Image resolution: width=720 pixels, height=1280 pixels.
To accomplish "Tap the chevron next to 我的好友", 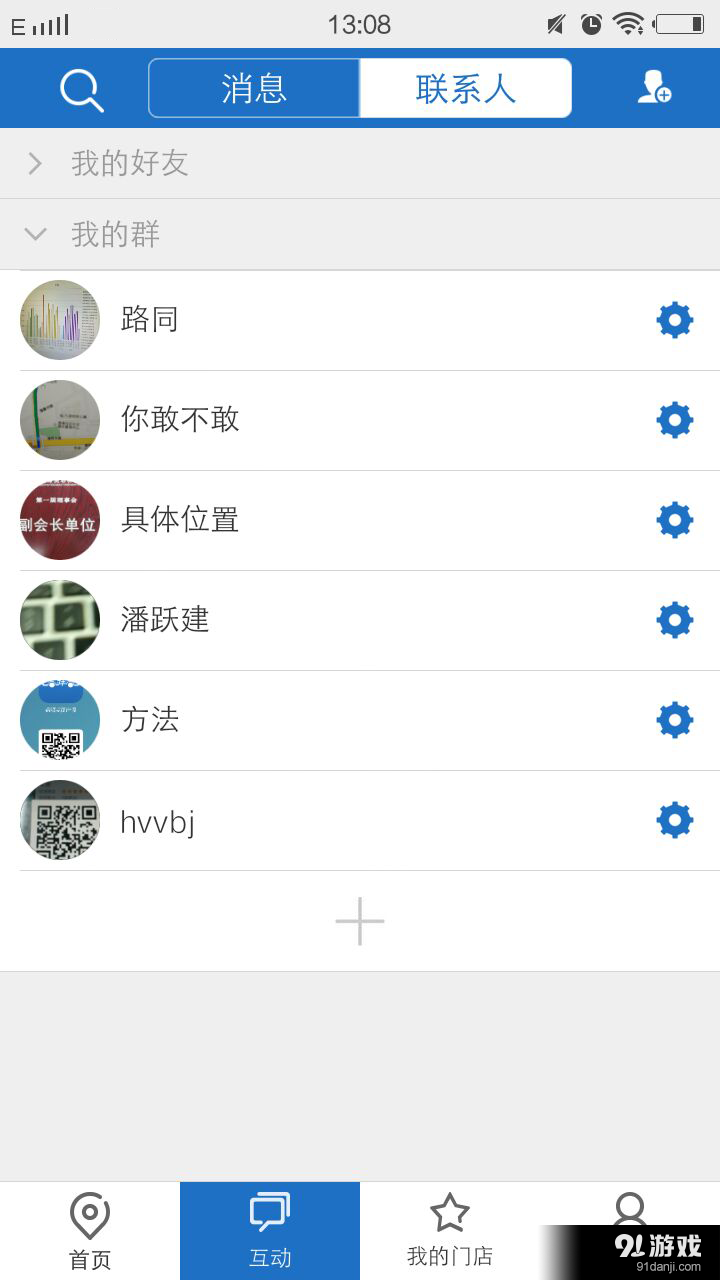I will [35, 163].
